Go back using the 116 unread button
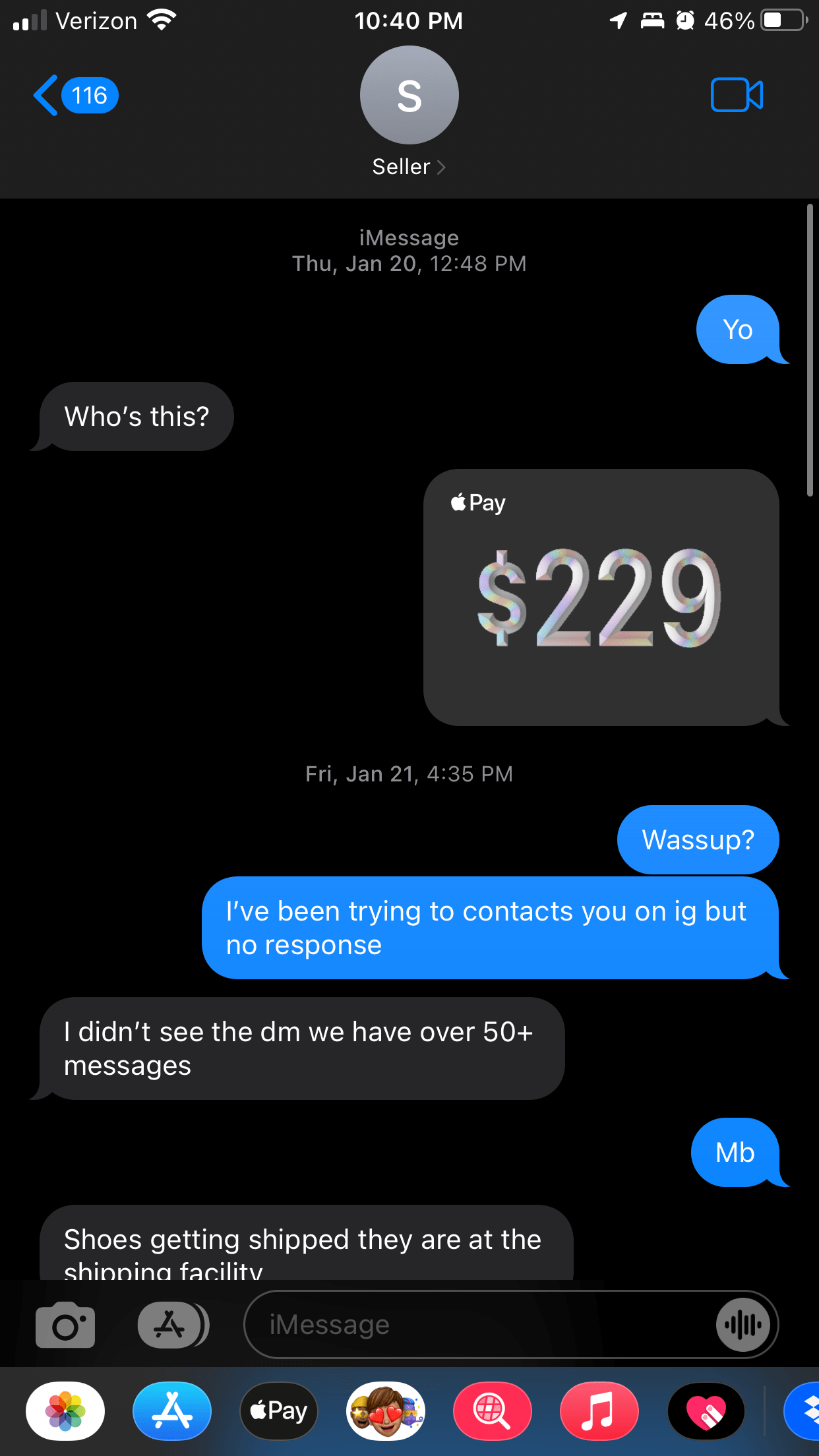Image resolution: width=819 pixels, height=1456 pixels. (x=75, y=95)
